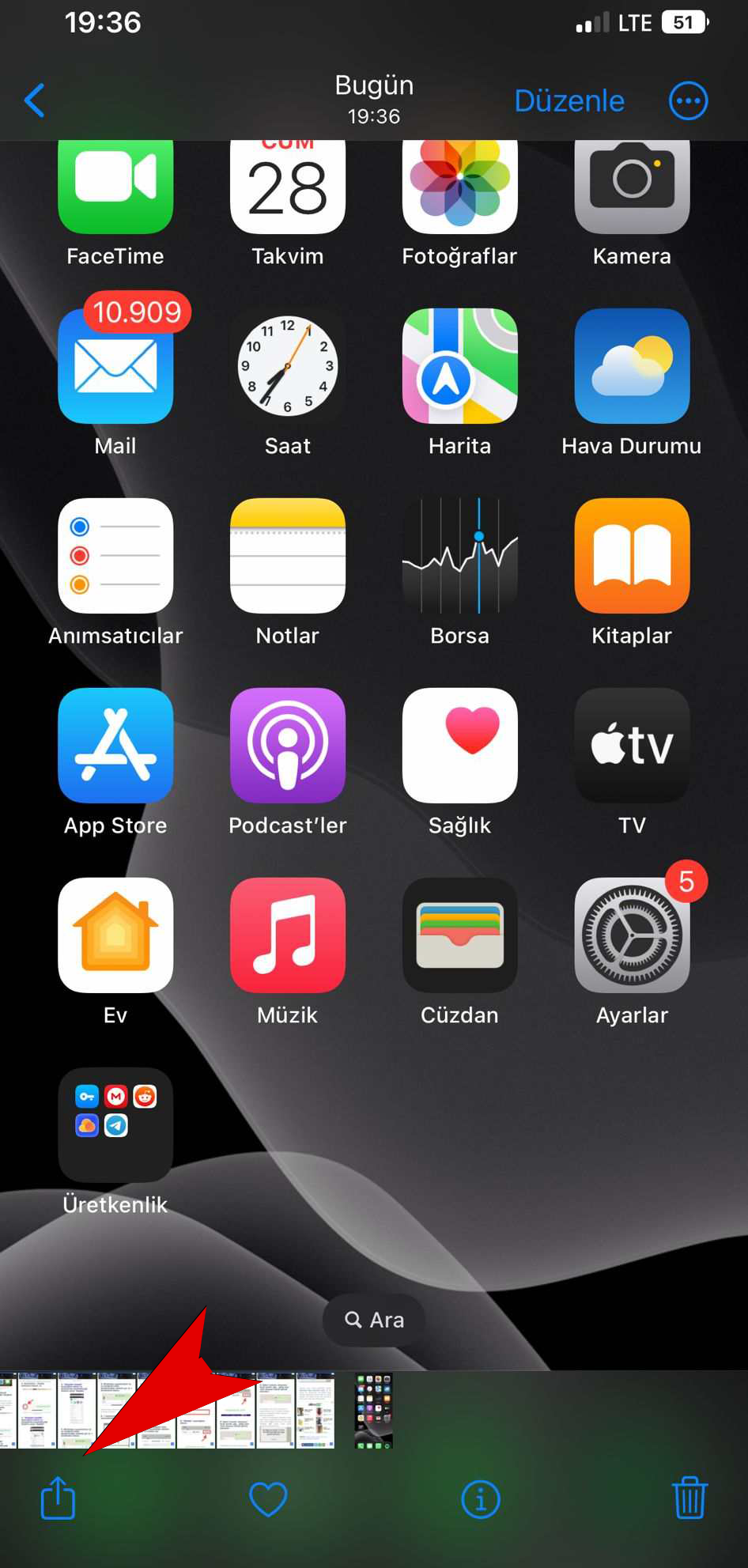Image resolution: width=748 pixels, height=1568 pixels.
Task: Tap Düzenle to edit the photo
Action: pos(569,100)
